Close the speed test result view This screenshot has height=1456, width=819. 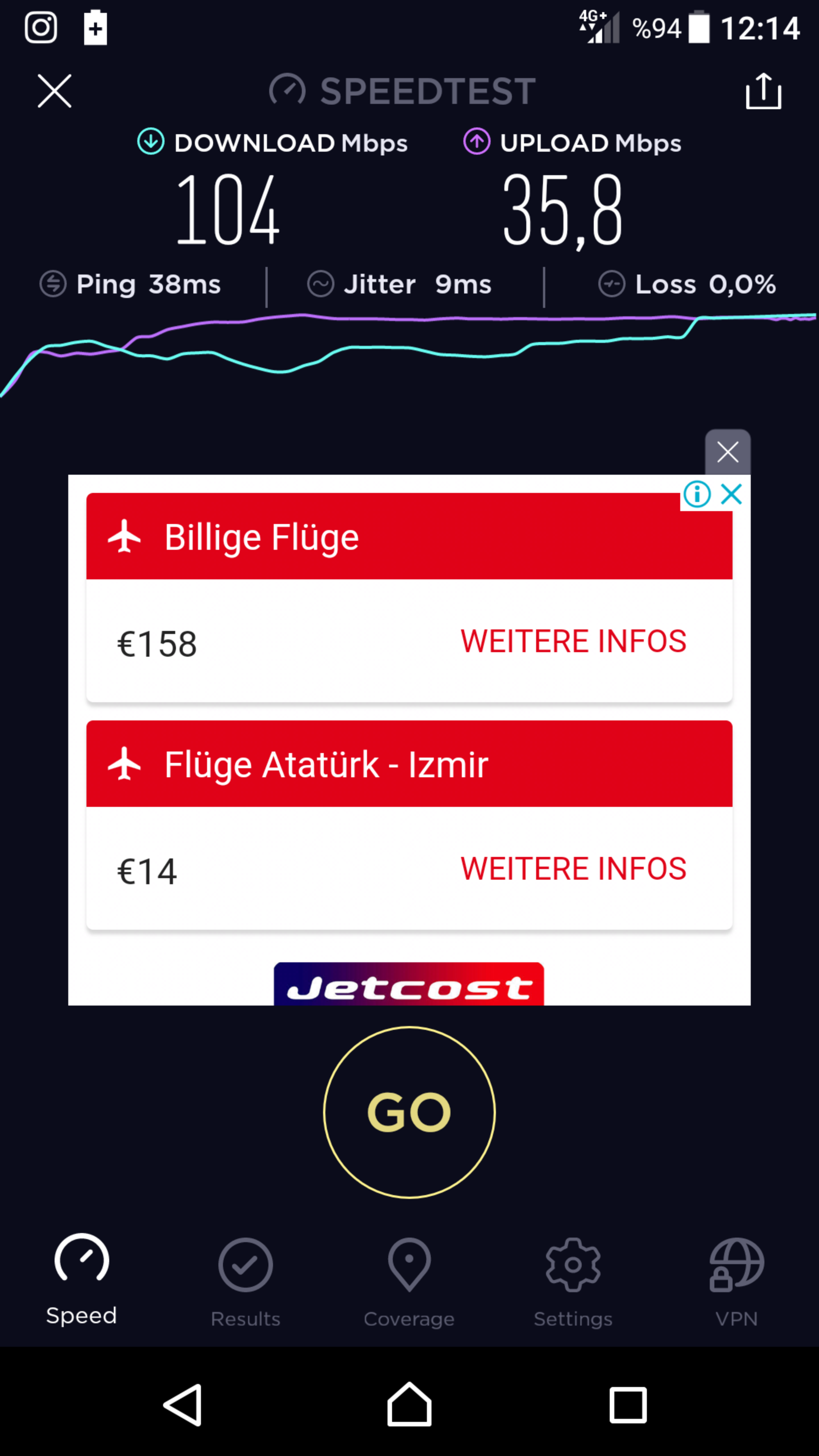pos(54,91)
